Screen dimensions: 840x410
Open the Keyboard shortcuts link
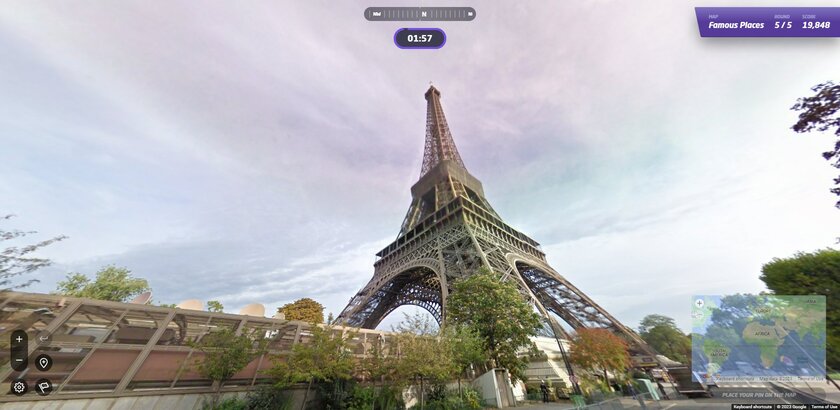click(x=752, y=407)
